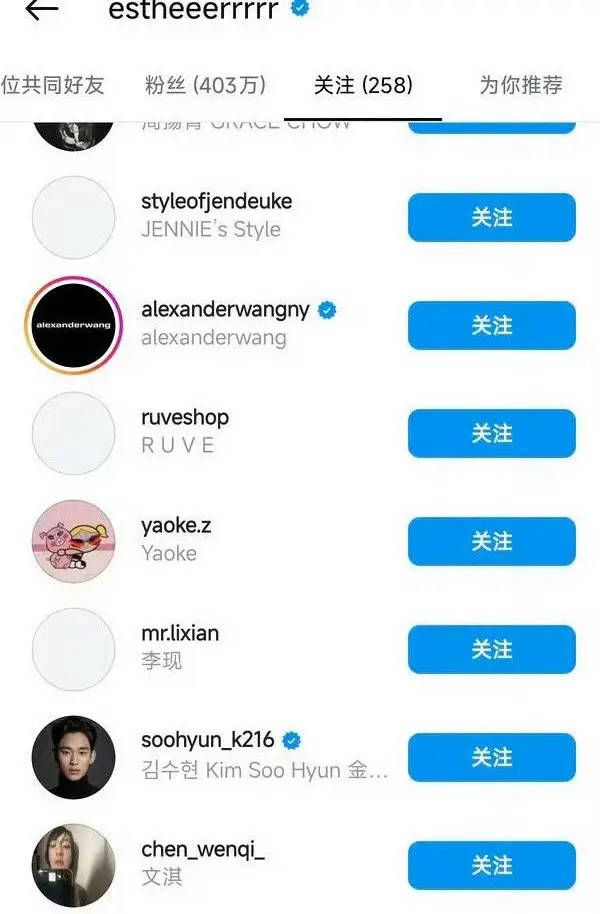
Task: View soohyun_k216 profile
Action: tap(207, 743)
